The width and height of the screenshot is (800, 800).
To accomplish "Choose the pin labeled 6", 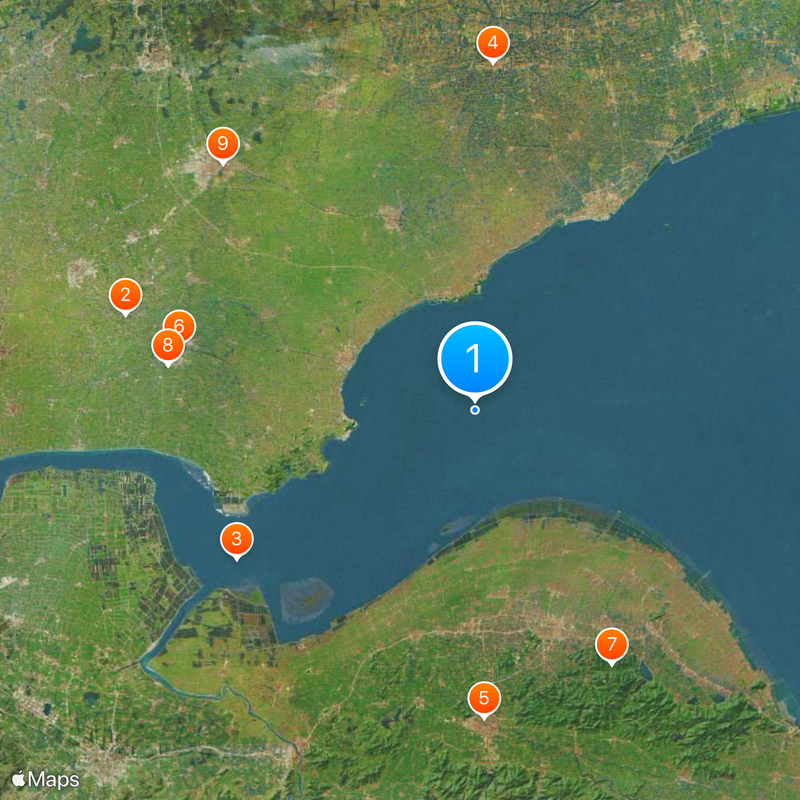I will pyautogui.click(x=183, y=323).
